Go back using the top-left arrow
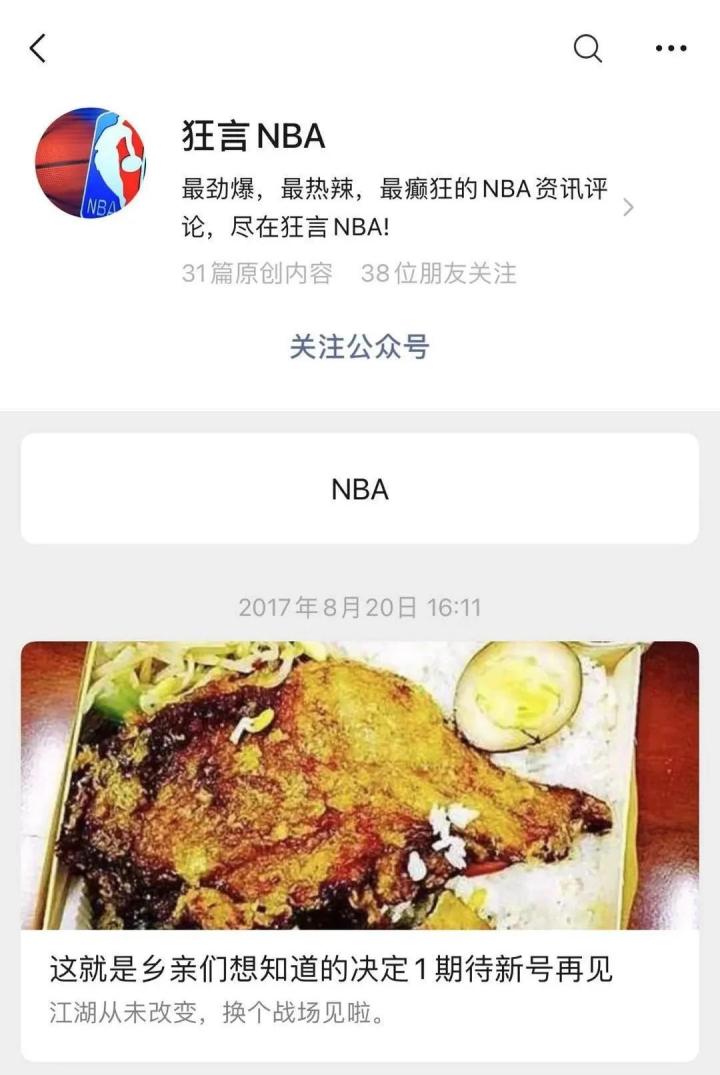The height and width of the screenshot is (1075, 720). click(38, 48)
